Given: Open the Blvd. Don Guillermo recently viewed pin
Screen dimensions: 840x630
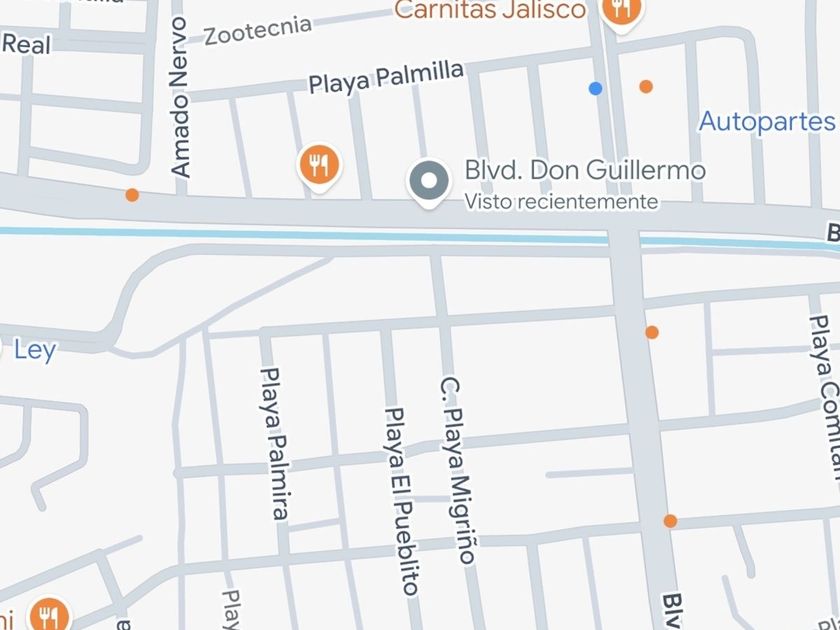Looking at the screenshot, I should pos(431,182).
